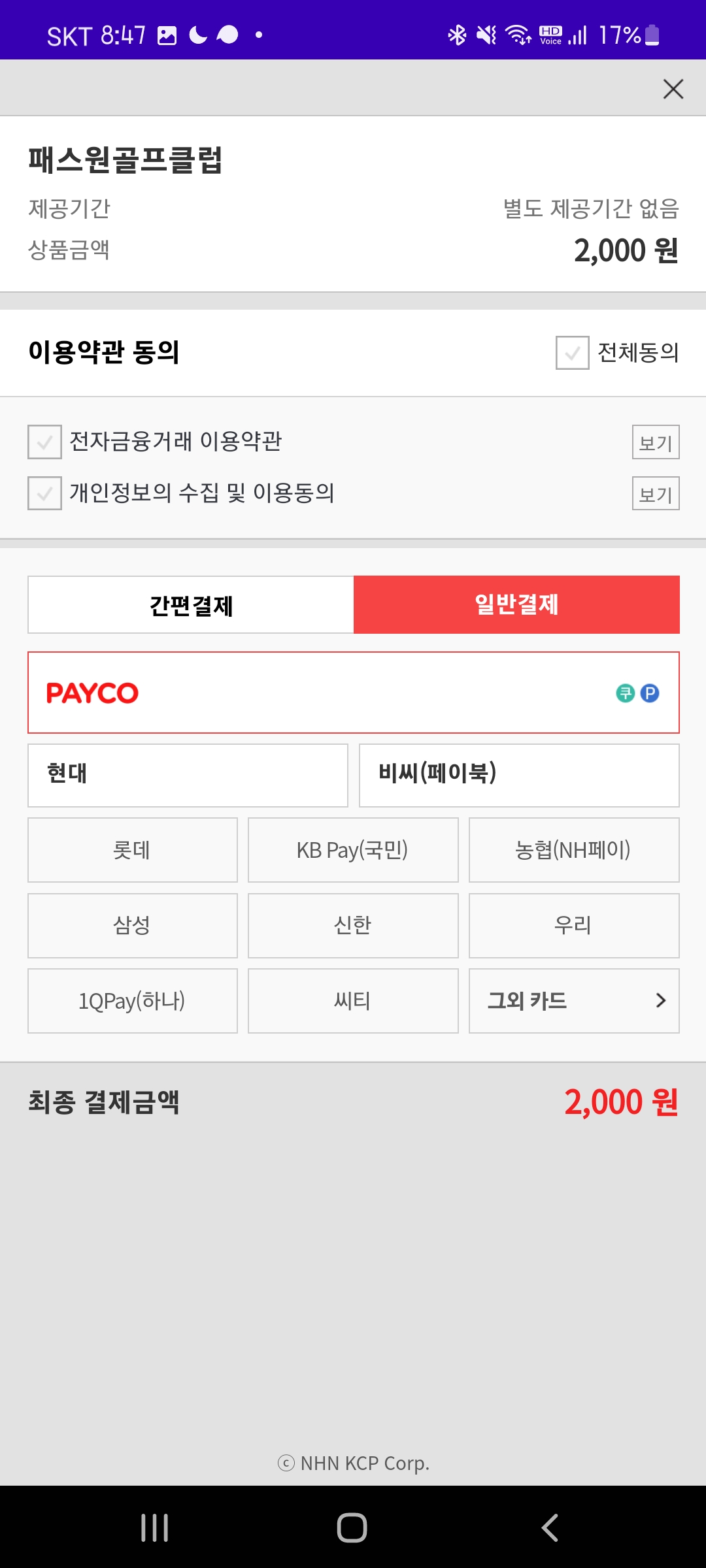
Task: Pick 롯데 card
Action: pos(133,850)
